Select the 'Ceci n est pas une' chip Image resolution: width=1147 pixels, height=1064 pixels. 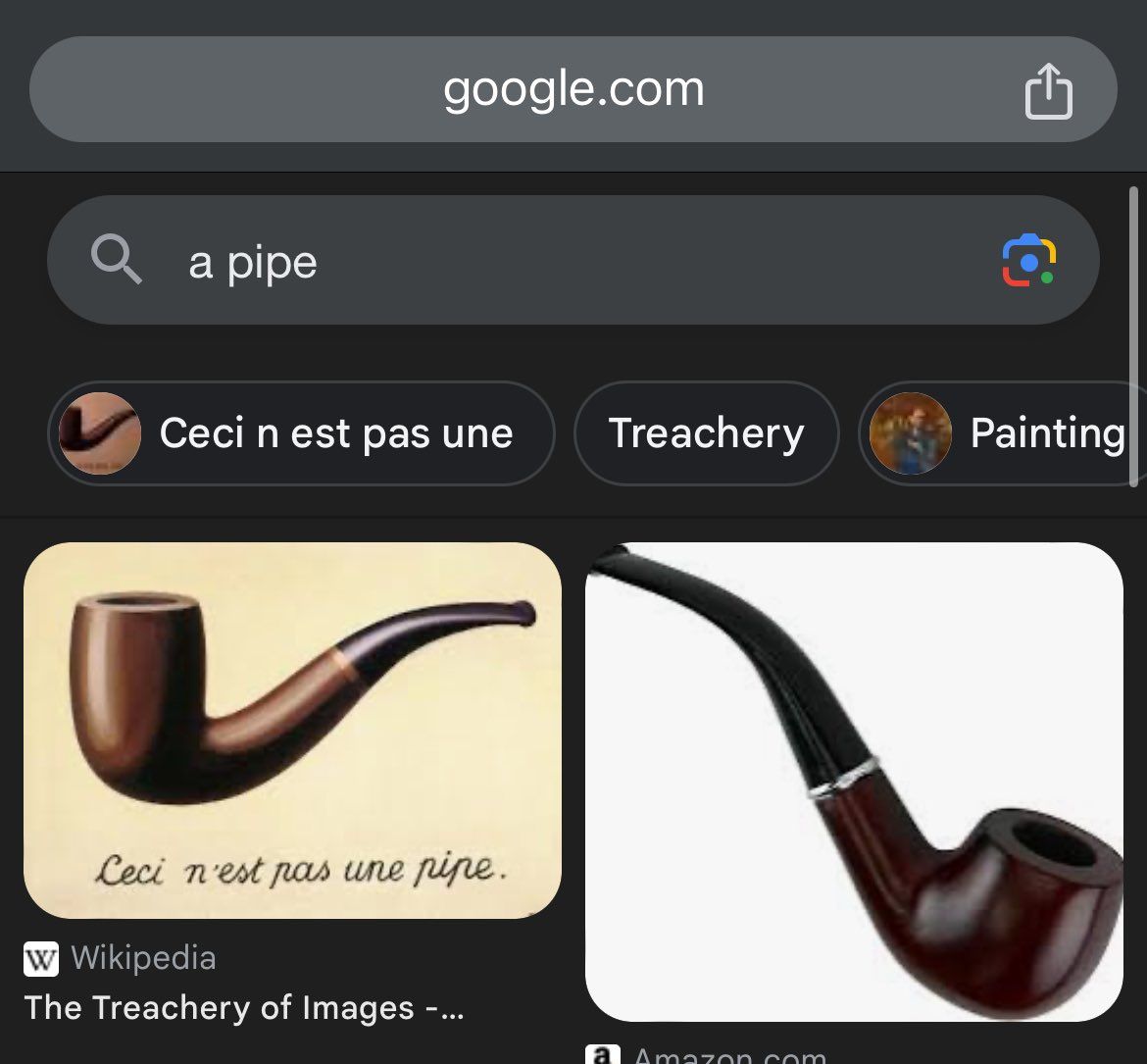tap(301, 432)
